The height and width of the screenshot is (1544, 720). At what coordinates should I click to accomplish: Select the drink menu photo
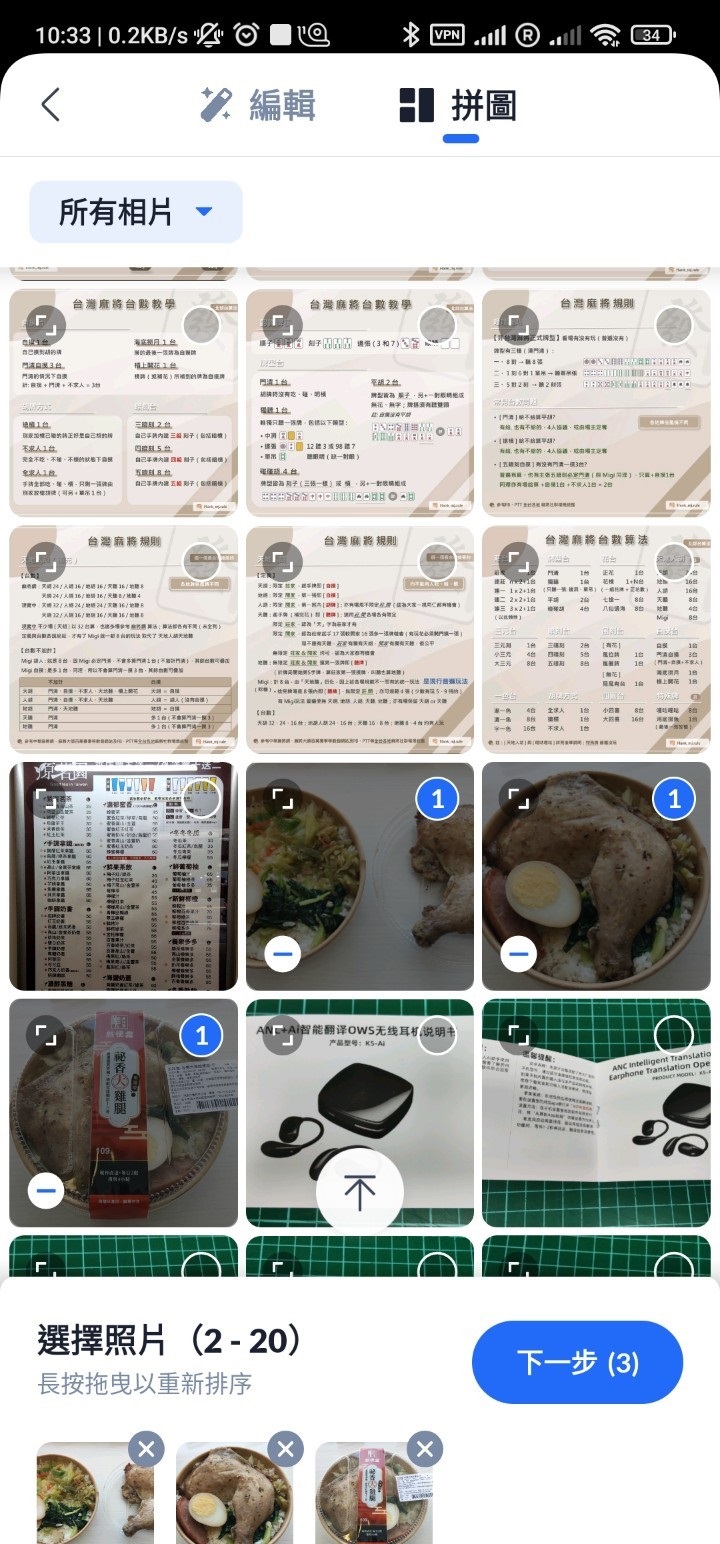click(201, 799)
